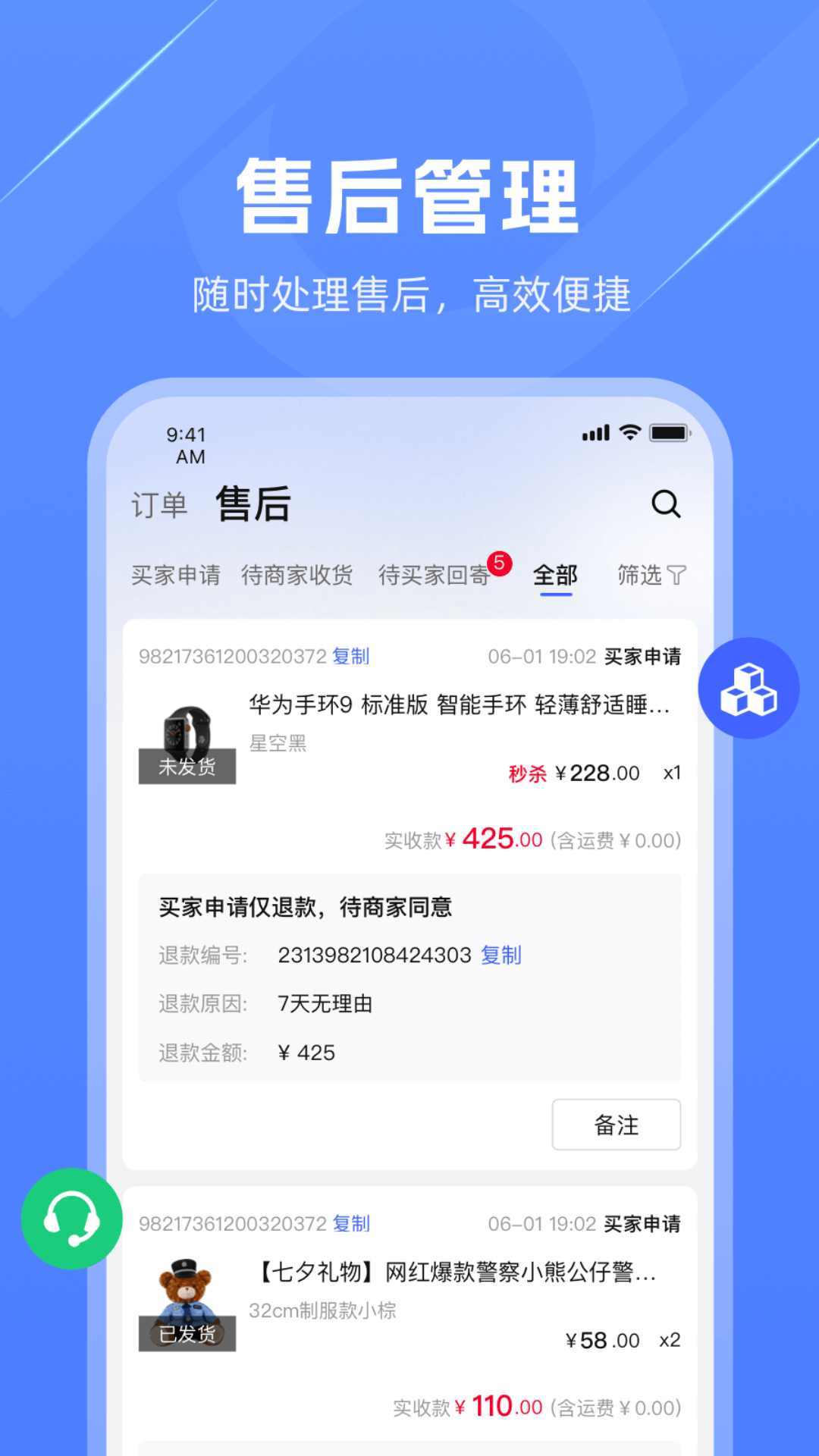Click the green customer service headset icon
Viewport: 819px width, 1456px height.
point(72,1217)
